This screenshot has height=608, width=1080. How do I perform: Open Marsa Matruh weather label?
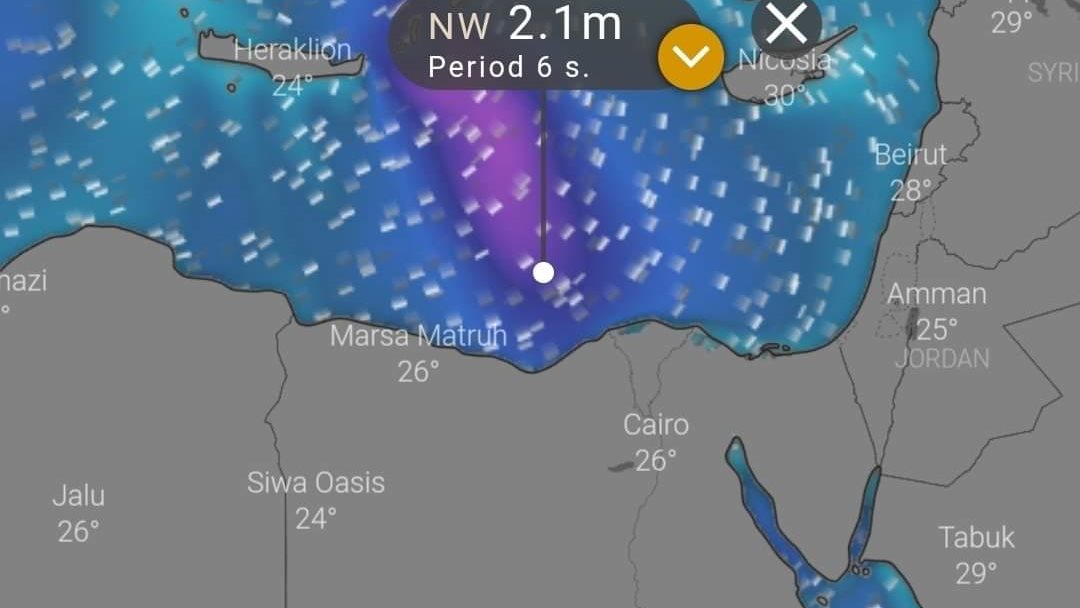point(418,337)
